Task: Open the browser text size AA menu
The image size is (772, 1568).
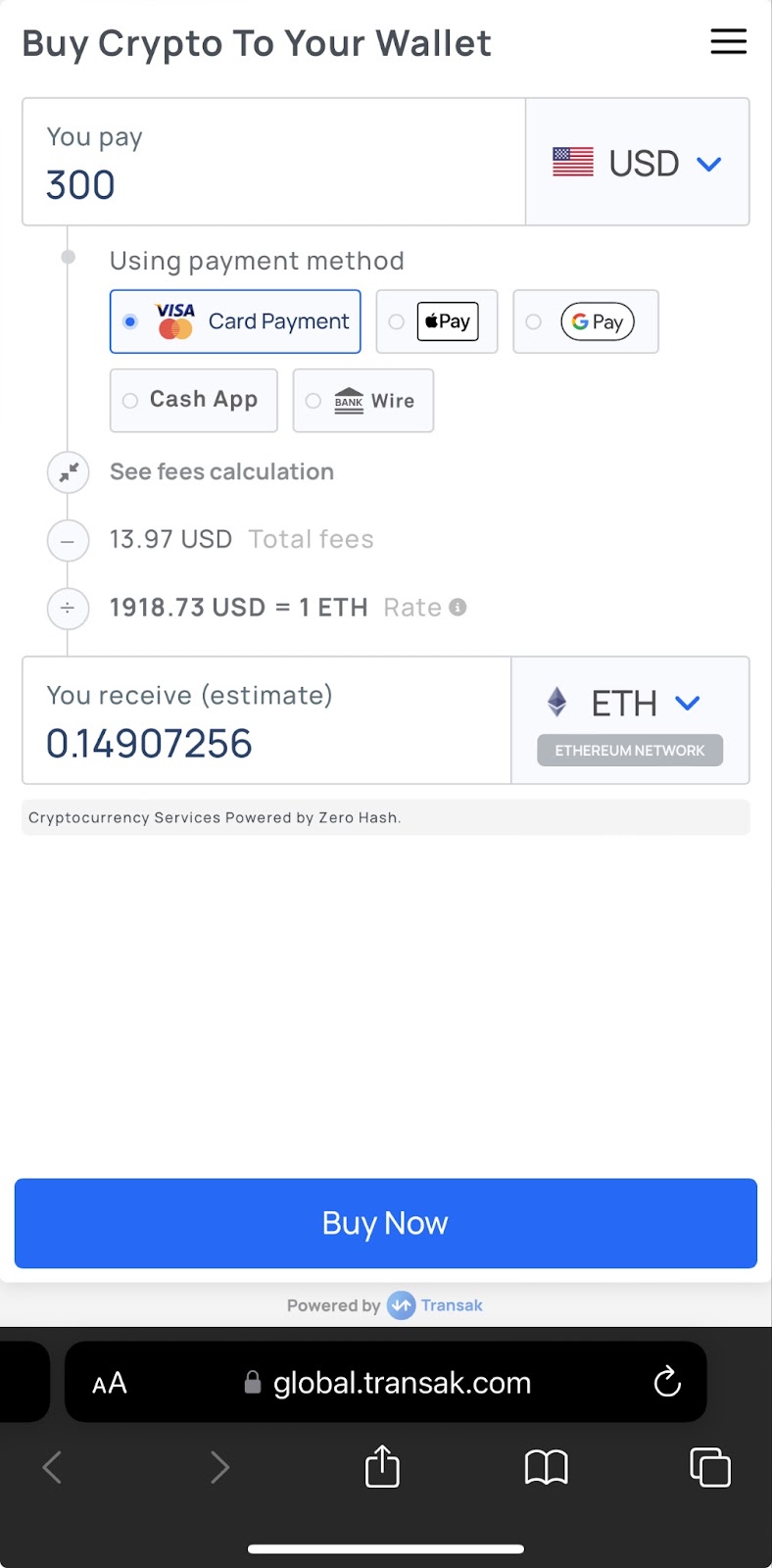Action: (110, 1383)
